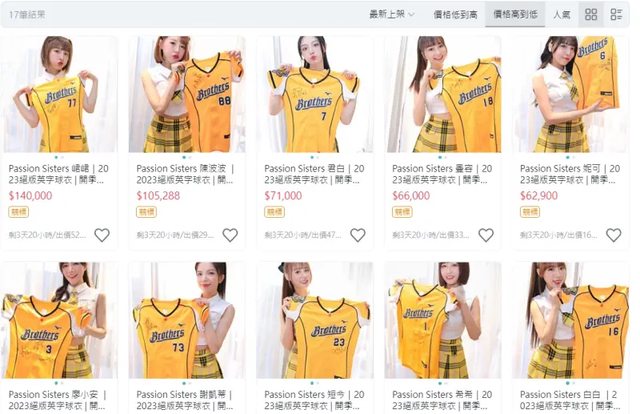Switch to large grid view
Screen dimensions: 640x414
coord(591,14)
